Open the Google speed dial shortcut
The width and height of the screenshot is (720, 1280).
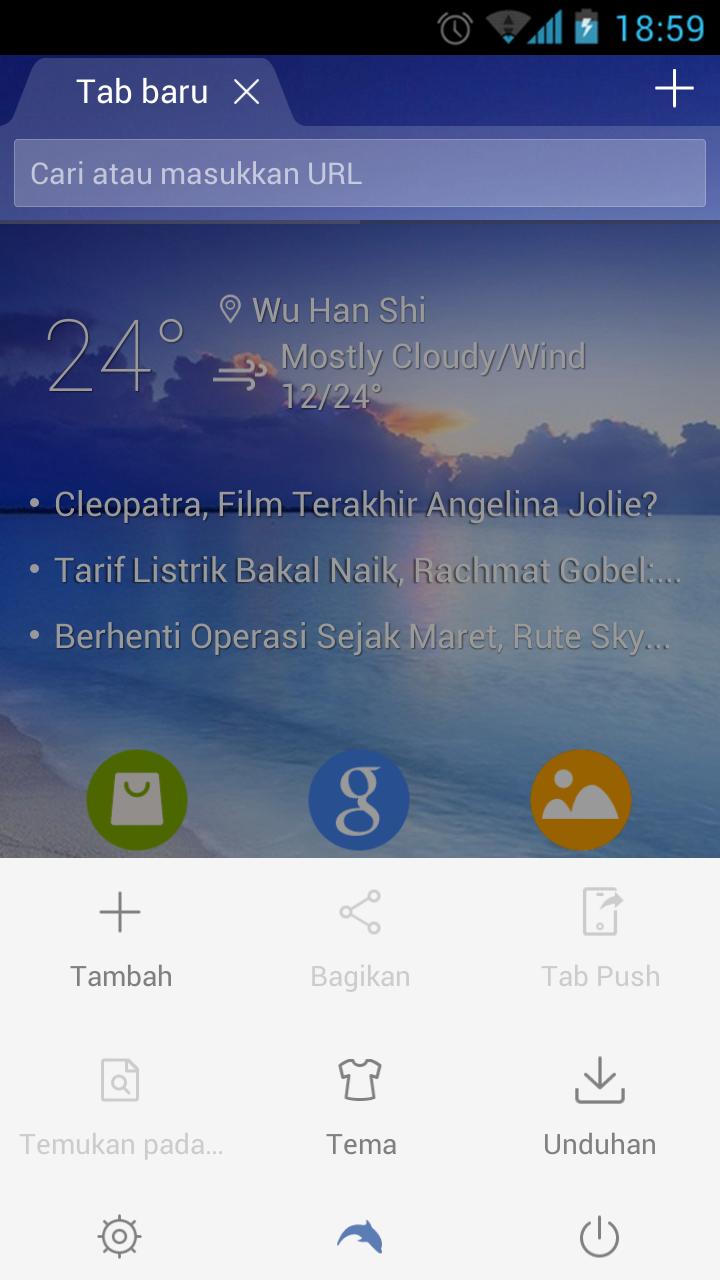pyautogui.click(x=359, y=800)
